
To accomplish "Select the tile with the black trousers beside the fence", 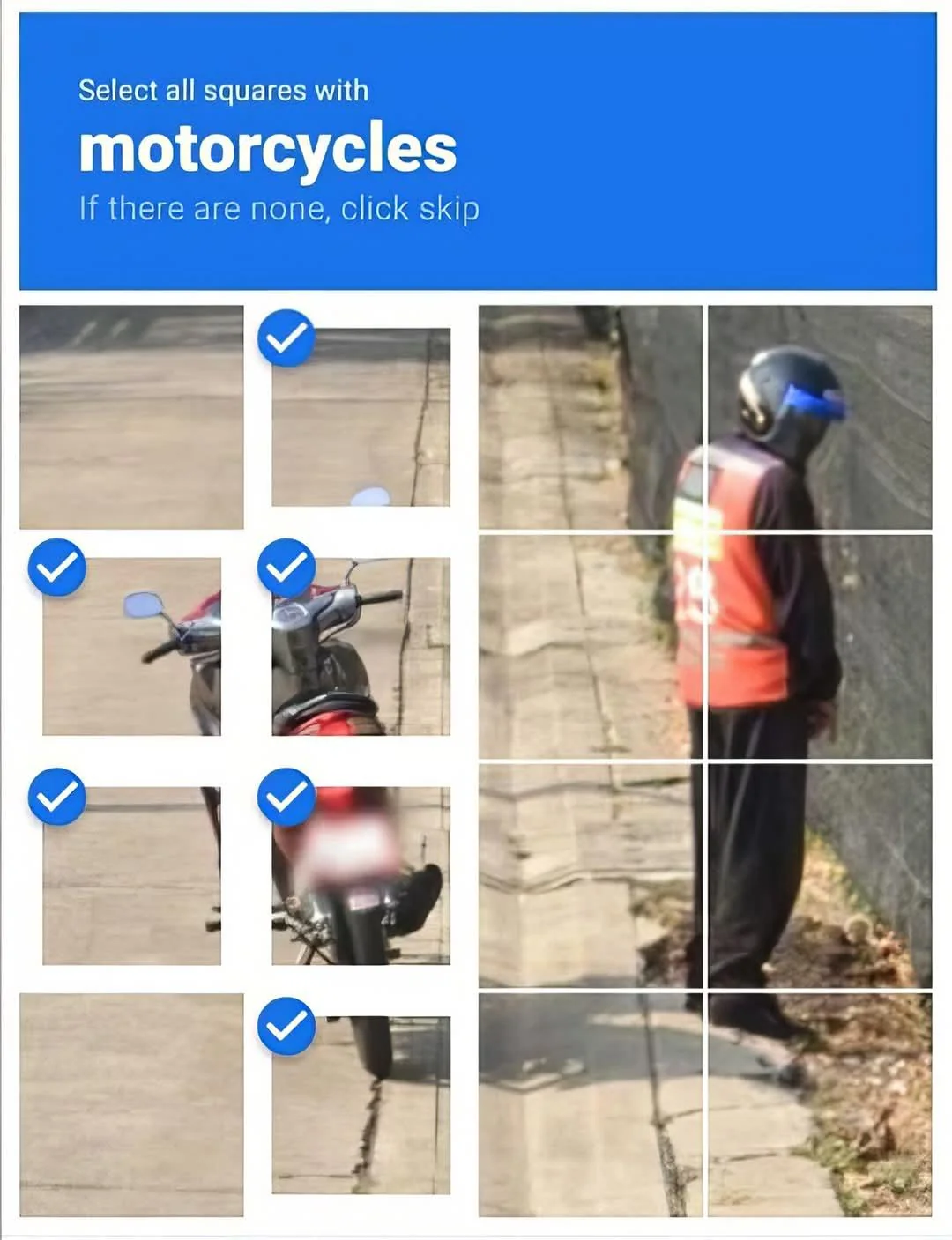I will (x=820, y=875).
